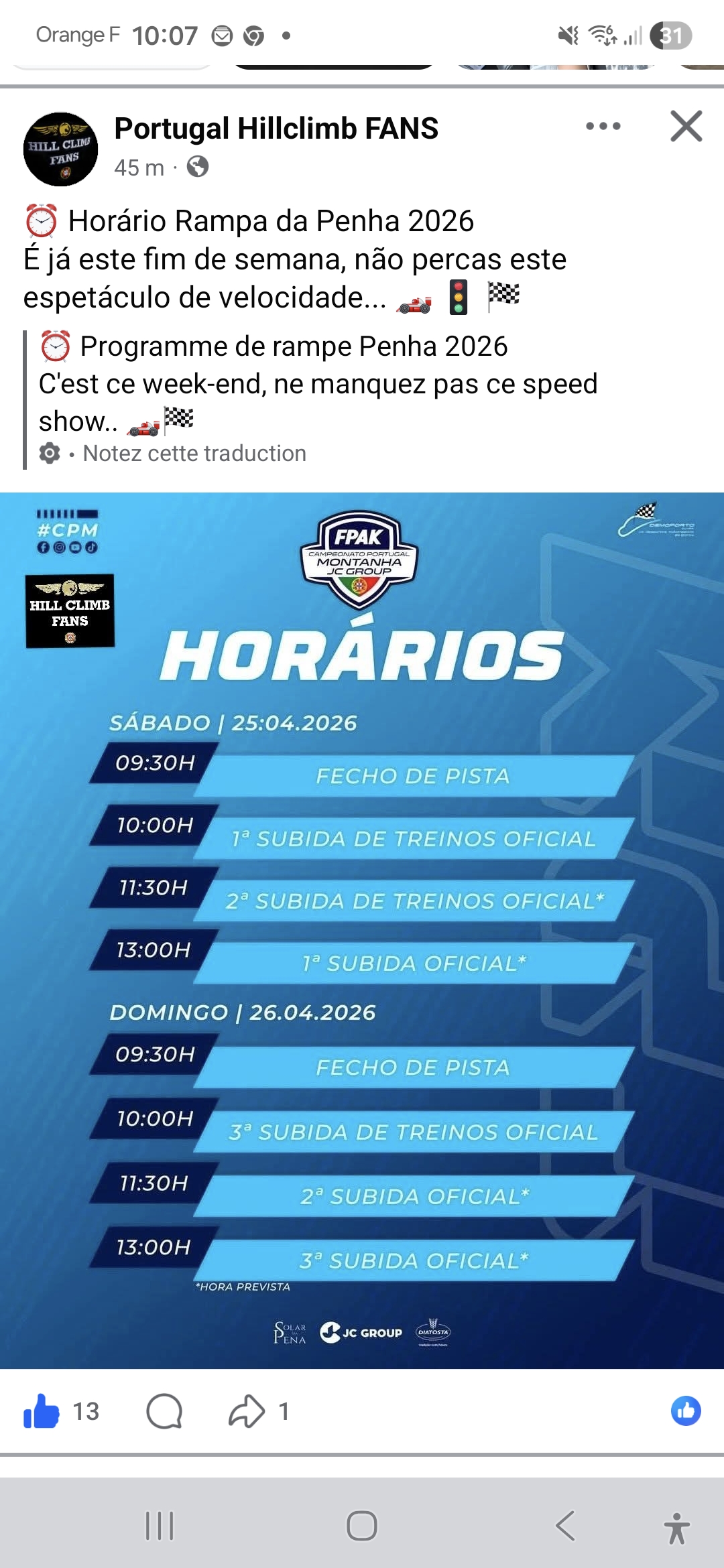Open the post's three-dot options menu
Viewport: 724px width, 1568px height.
(603, 126)
